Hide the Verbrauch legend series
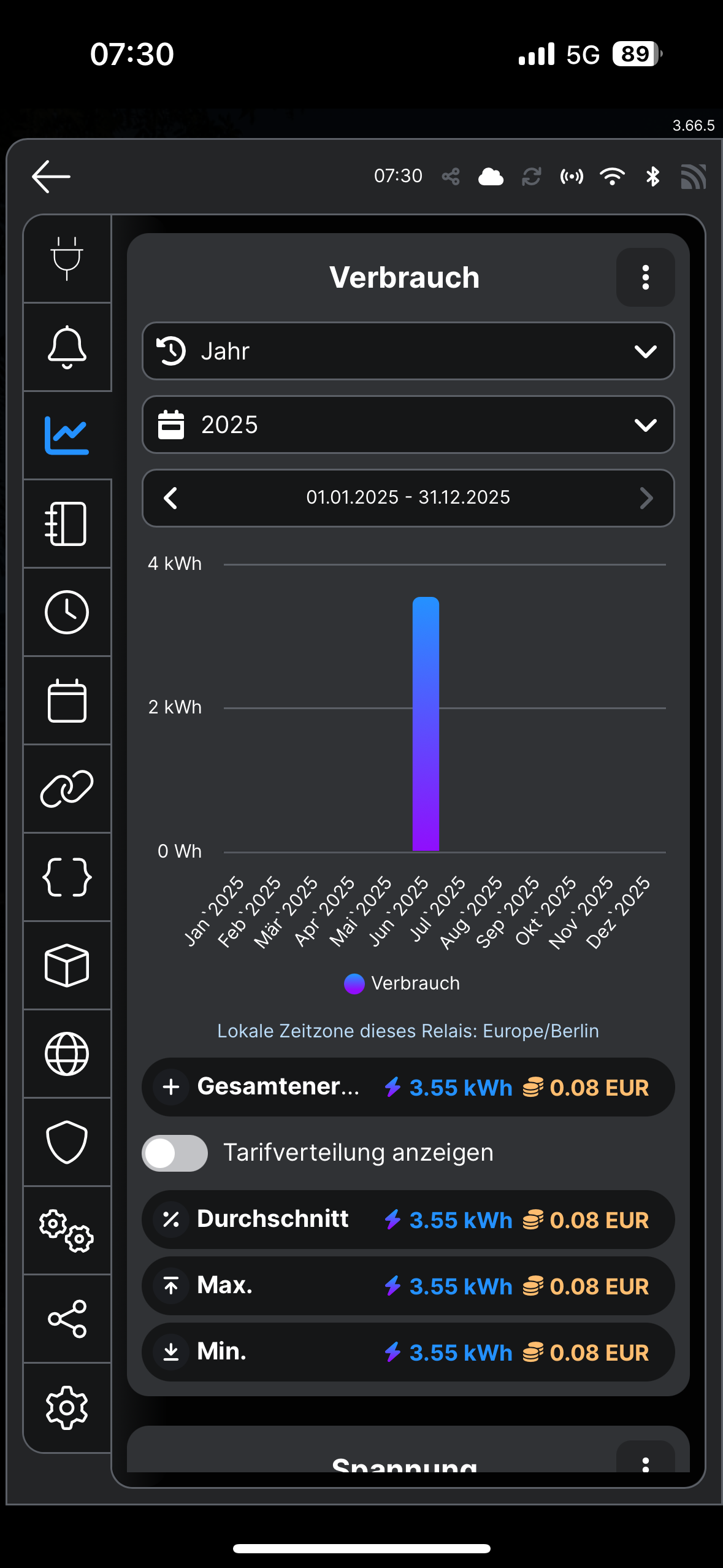 [402, 983]
